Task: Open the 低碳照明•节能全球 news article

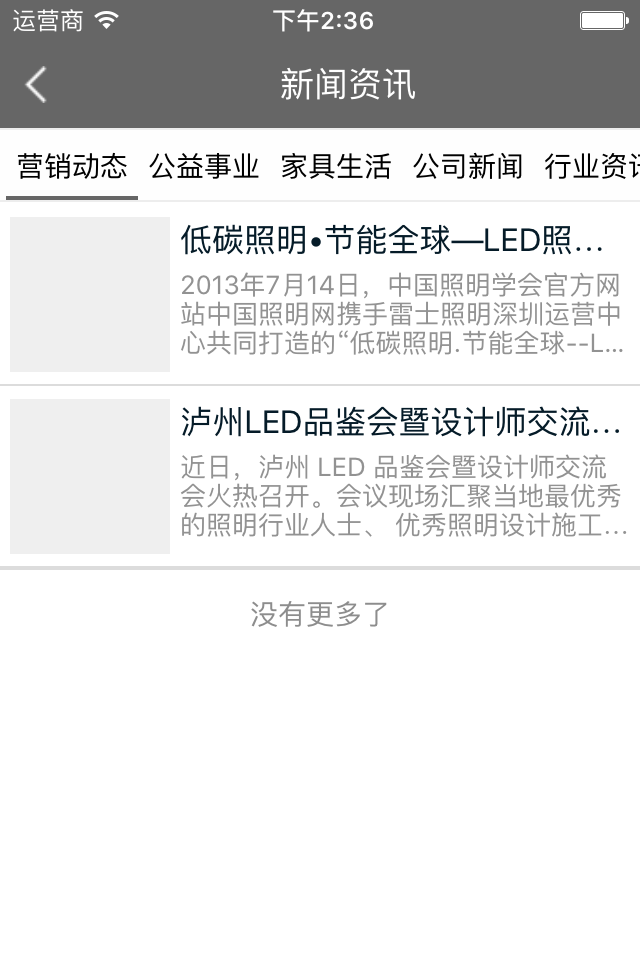Action: pos(392,242)
